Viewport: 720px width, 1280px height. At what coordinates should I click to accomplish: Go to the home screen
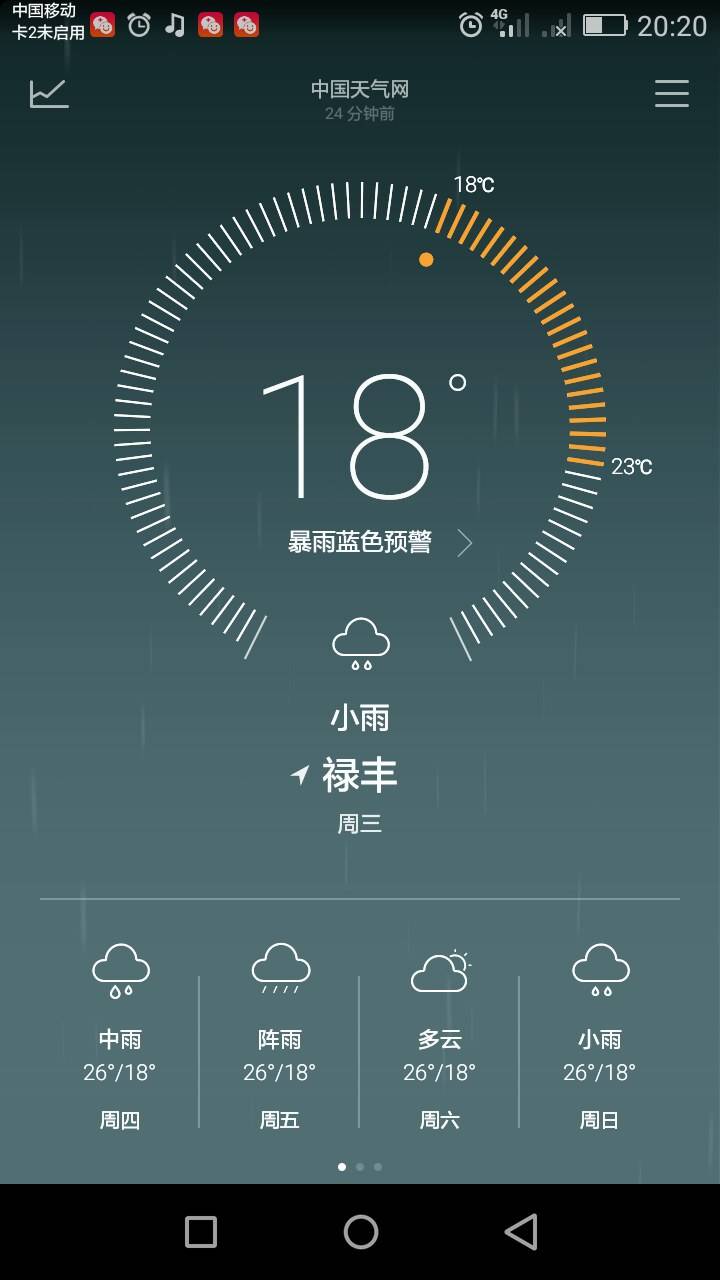point(360,1231)
